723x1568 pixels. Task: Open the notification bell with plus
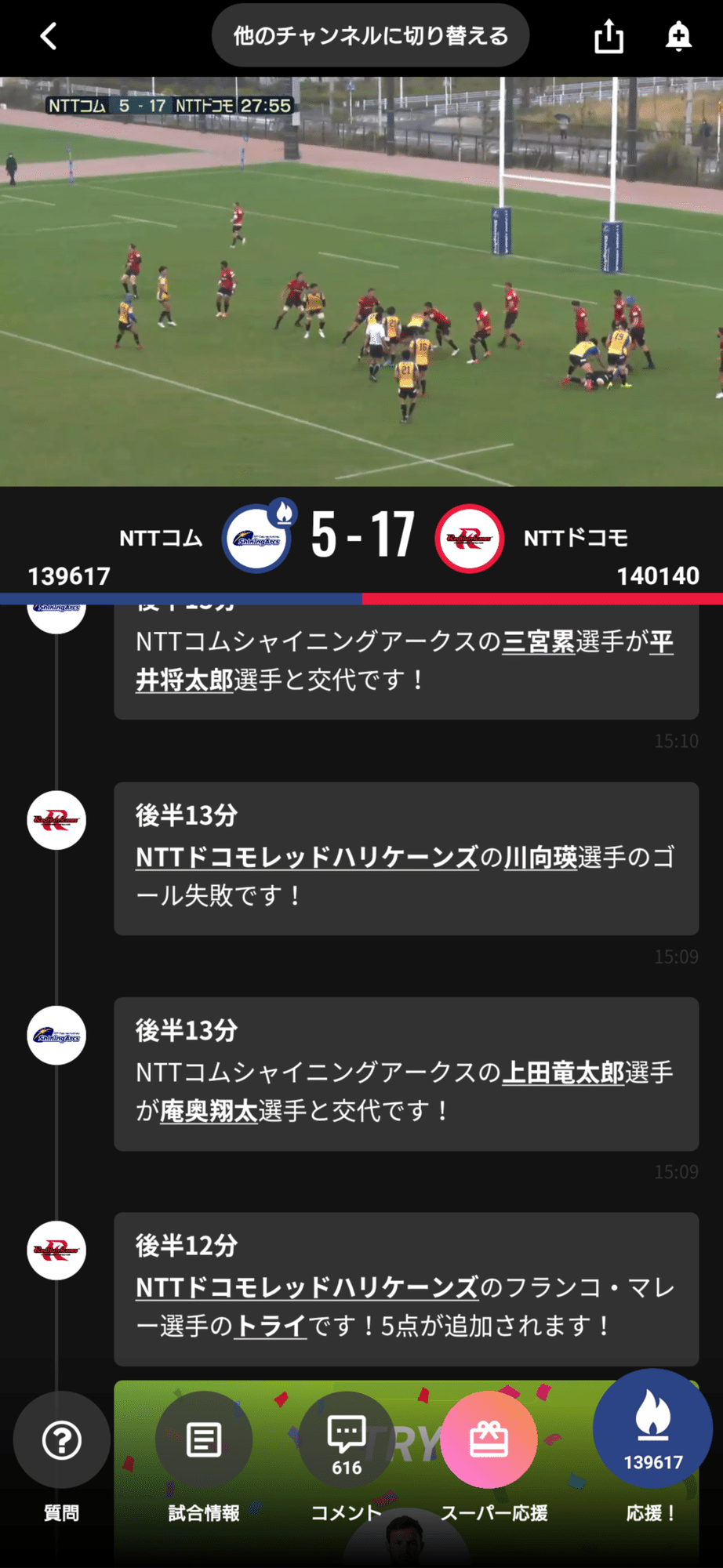pos(678,36)
